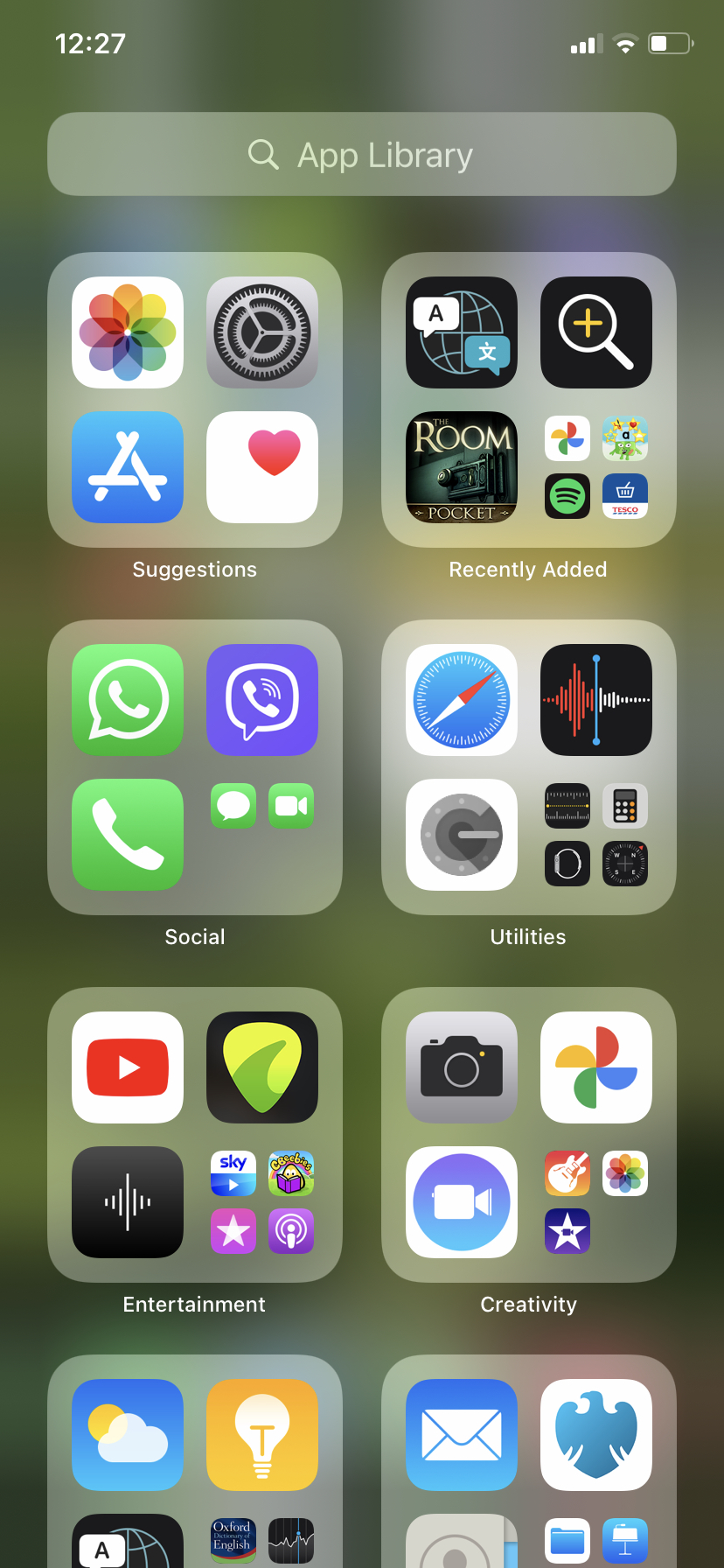This screenshot has width=724, height=1568.
Task: Launch the Health app from Suggestions
Action: (261, 467)
